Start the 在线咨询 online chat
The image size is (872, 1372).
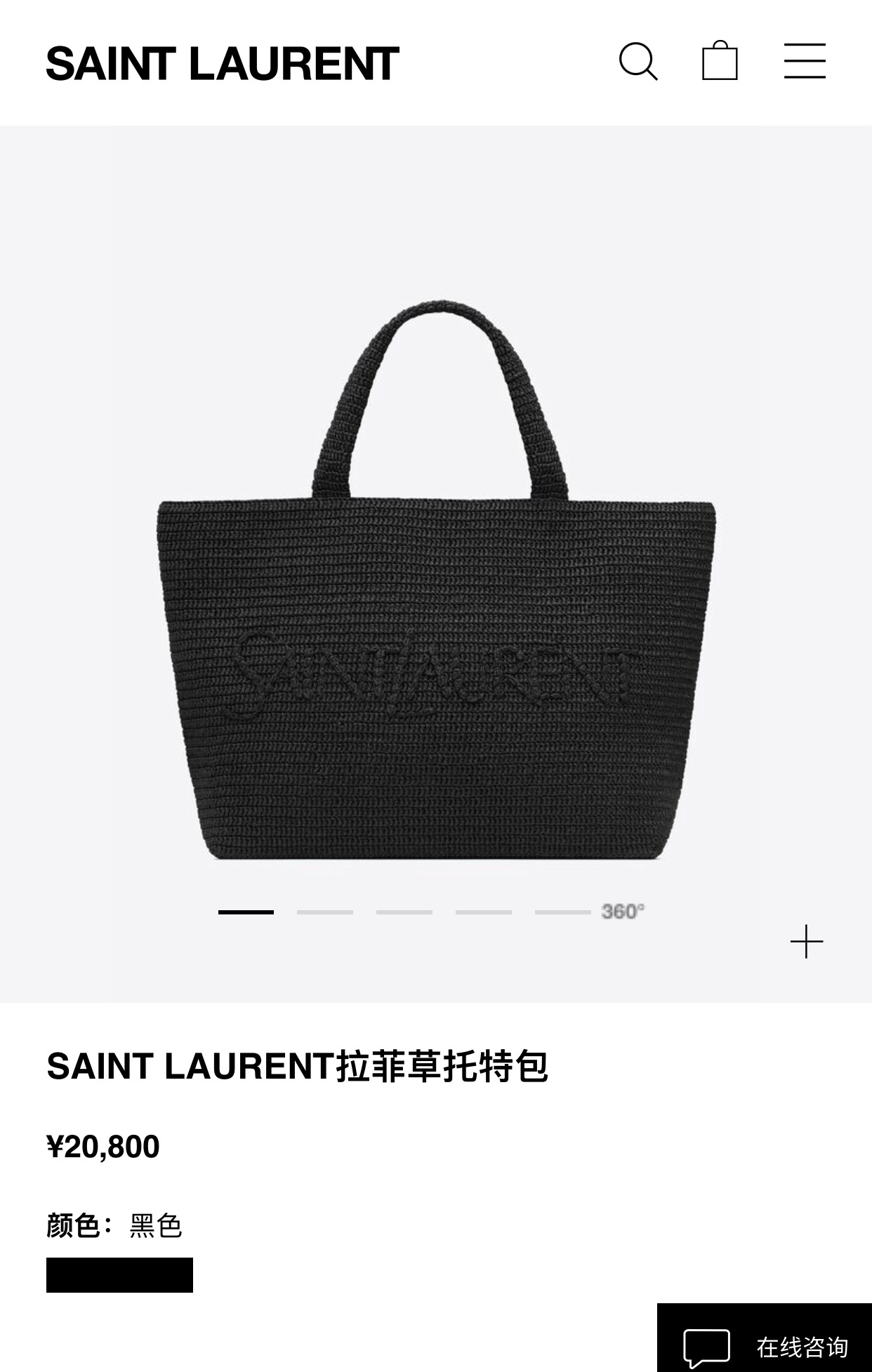coord(765,1346)
